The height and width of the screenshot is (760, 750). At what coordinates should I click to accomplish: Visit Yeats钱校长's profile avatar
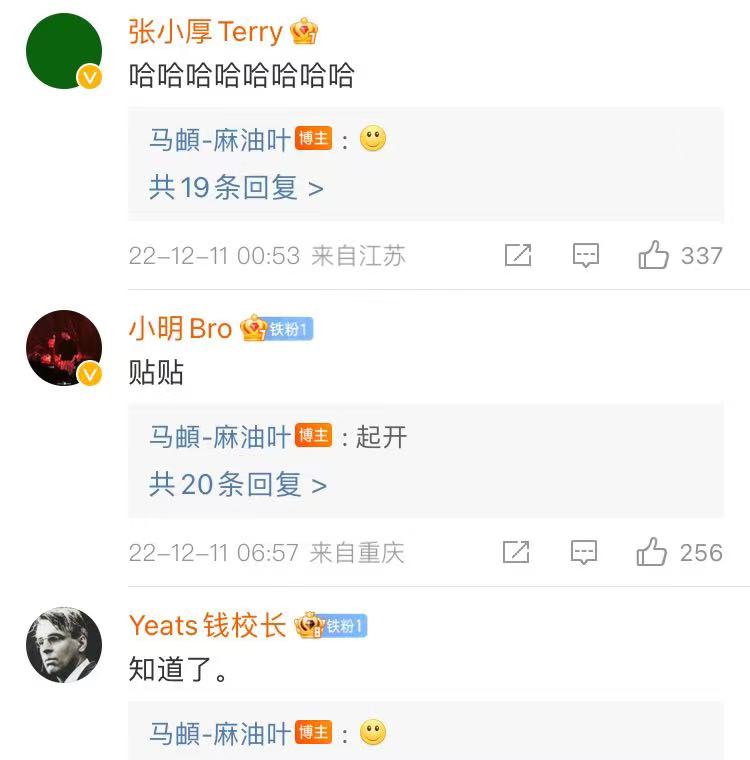click(64, 644)
